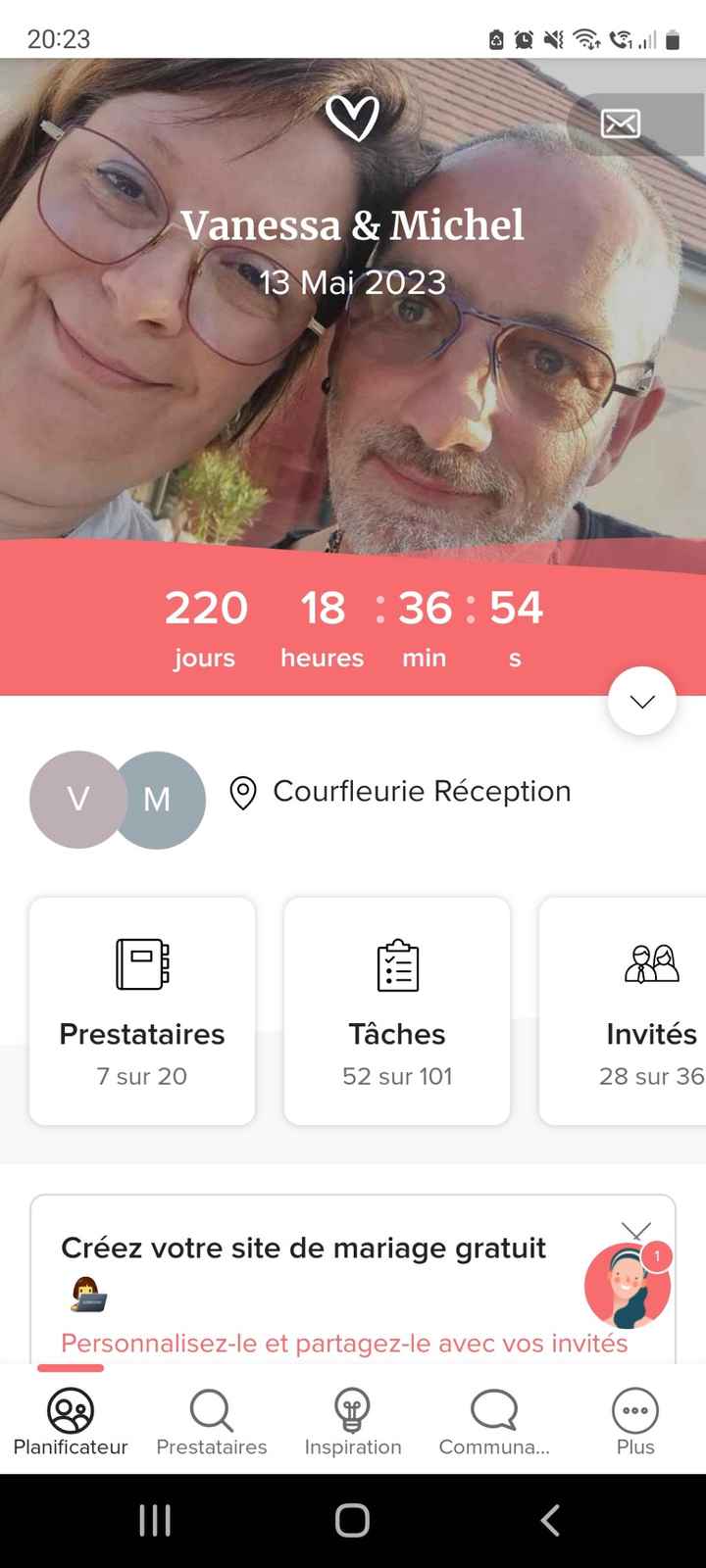
Task: Select the M avatar circle
Action: [159, 800]
